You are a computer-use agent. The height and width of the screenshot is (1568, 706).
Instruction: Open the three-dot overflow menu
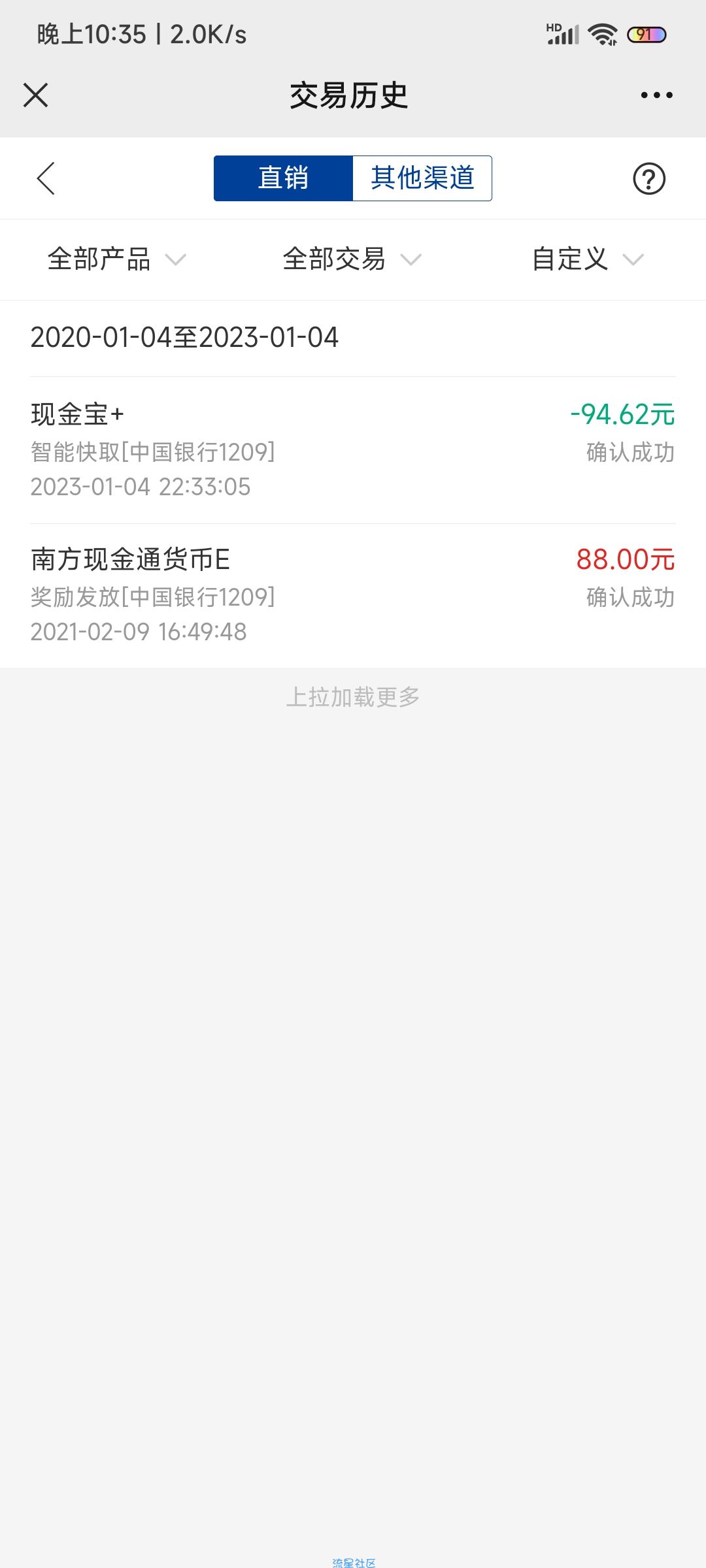(656, 95)
